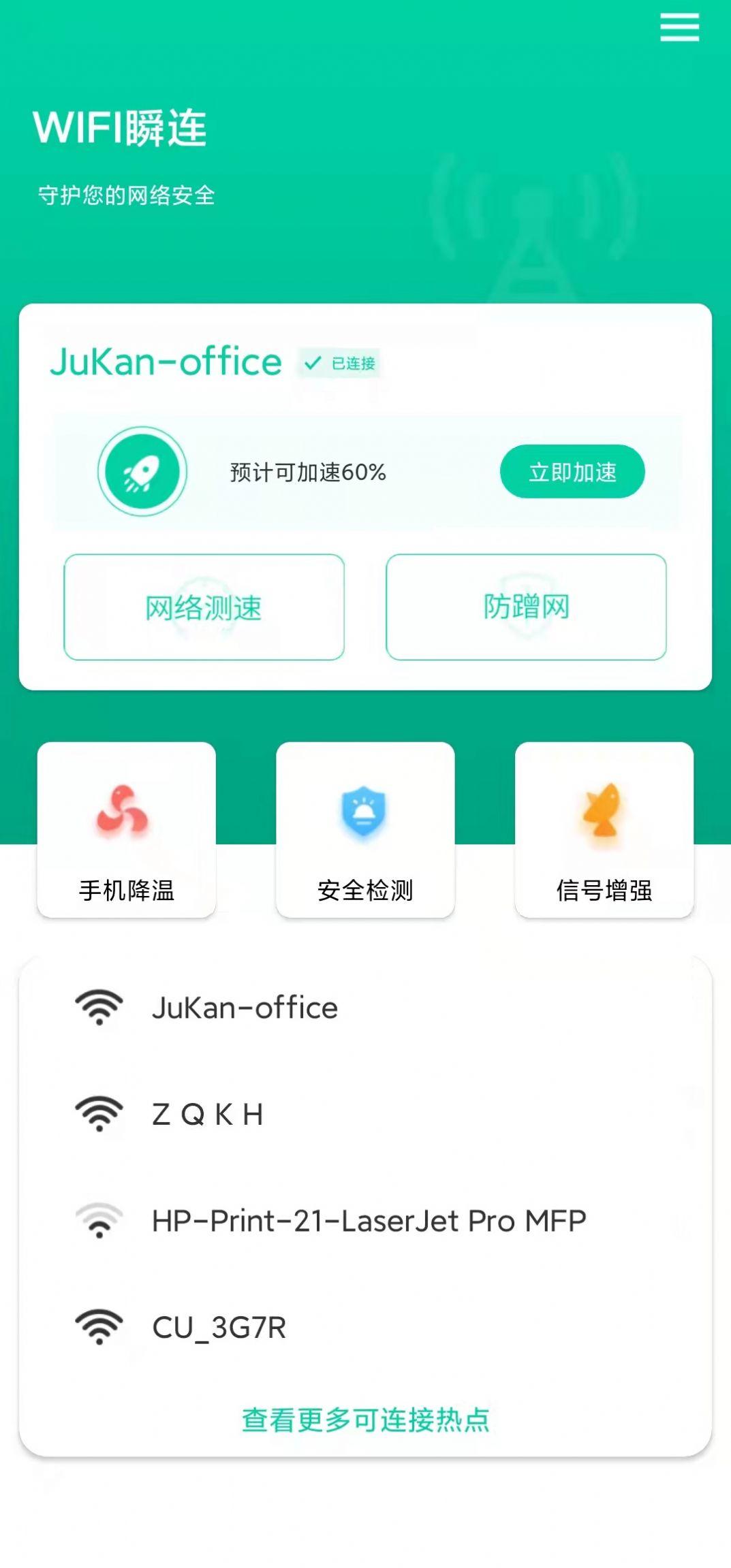731x1568 pixels.
Task: Select the JuKan-office network in the list
Action: 365,1008
